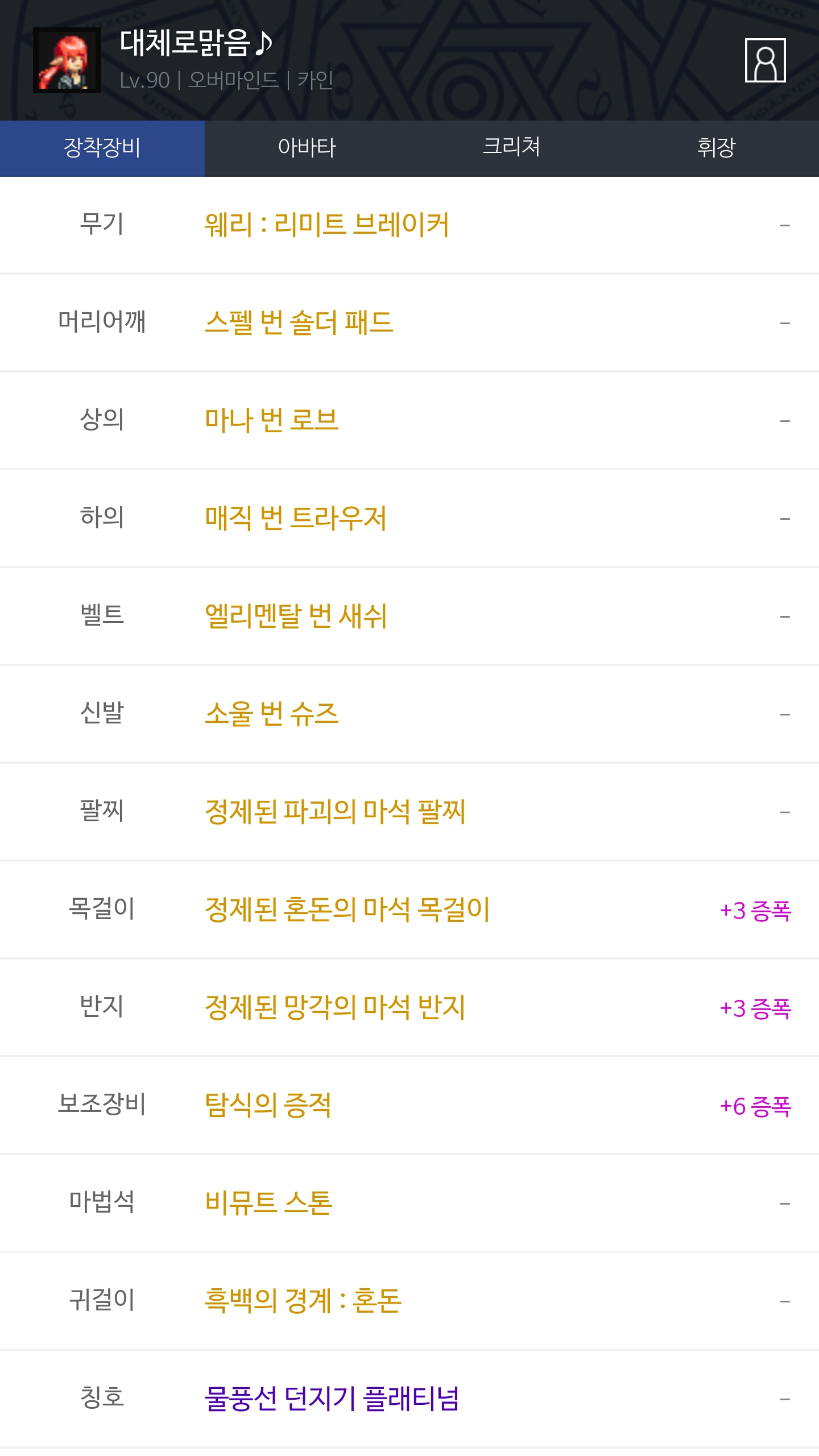Viewport: 819px width, 1456px height.
Task: View title 물풍선 던지기 플래티넘
Action: point(332,1399)
